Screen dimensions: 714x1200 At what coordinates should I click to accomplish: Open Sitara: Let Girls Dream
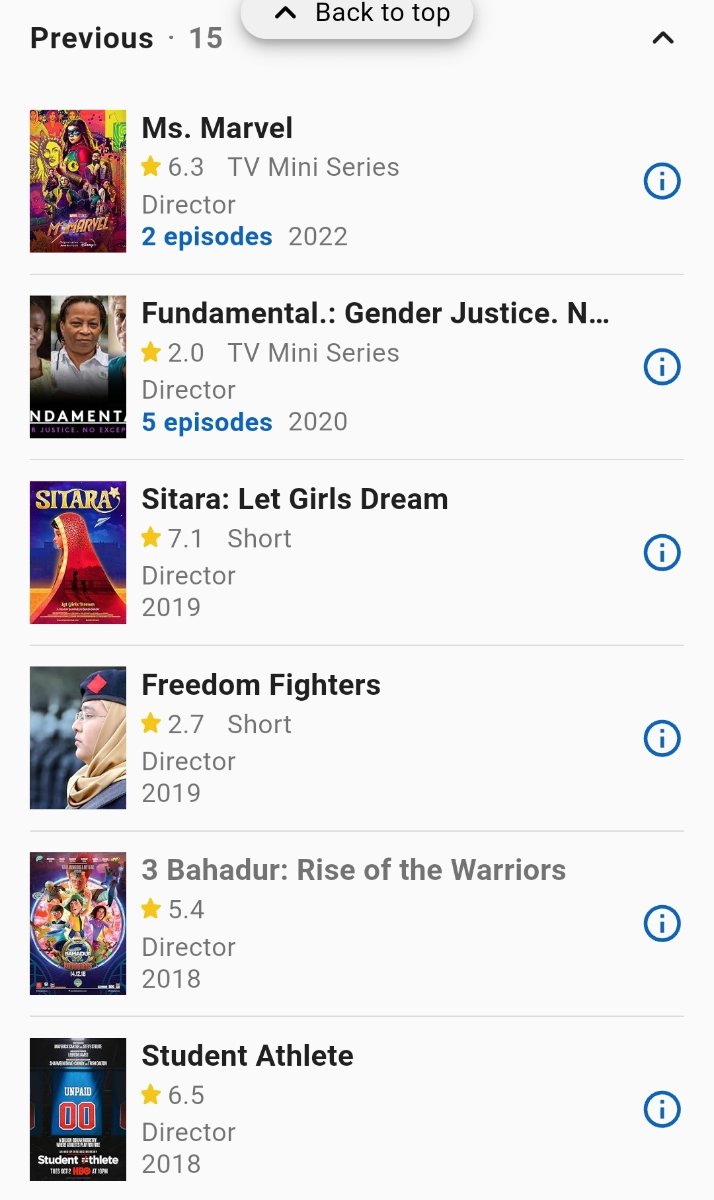[294, 499]
